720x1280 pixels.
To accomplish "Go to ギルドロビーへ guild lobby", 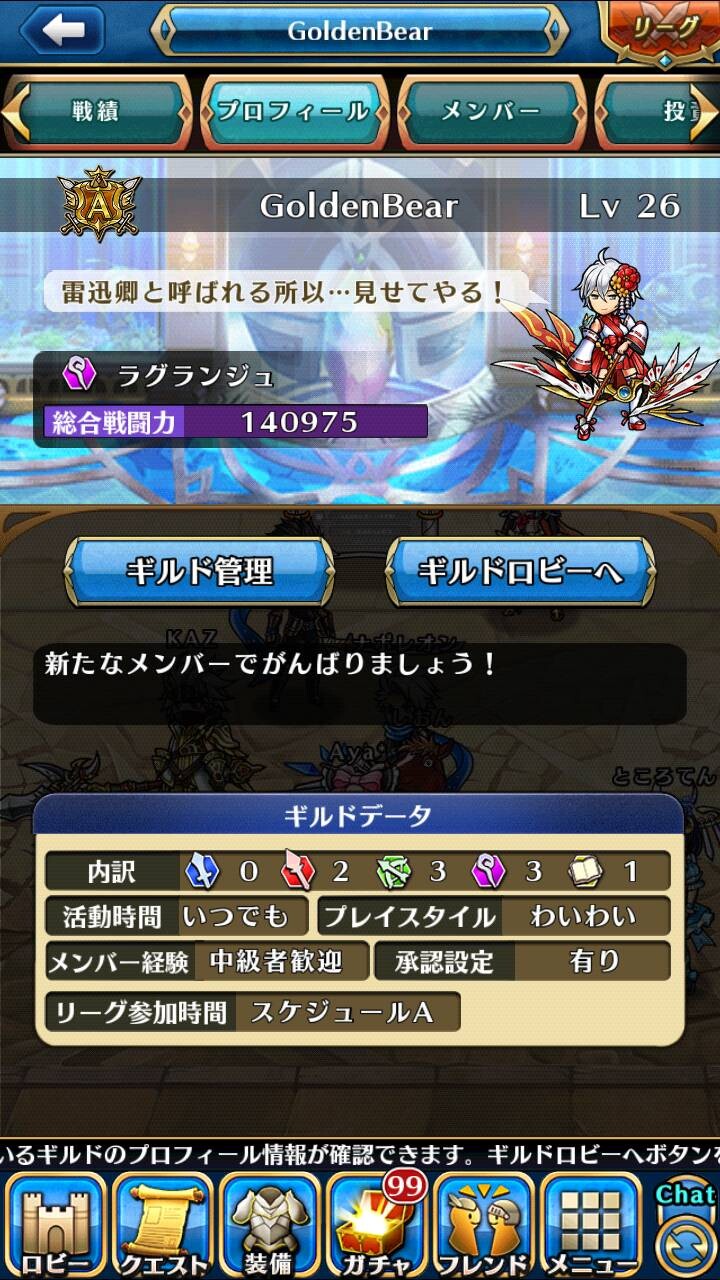I will (520, 572).
